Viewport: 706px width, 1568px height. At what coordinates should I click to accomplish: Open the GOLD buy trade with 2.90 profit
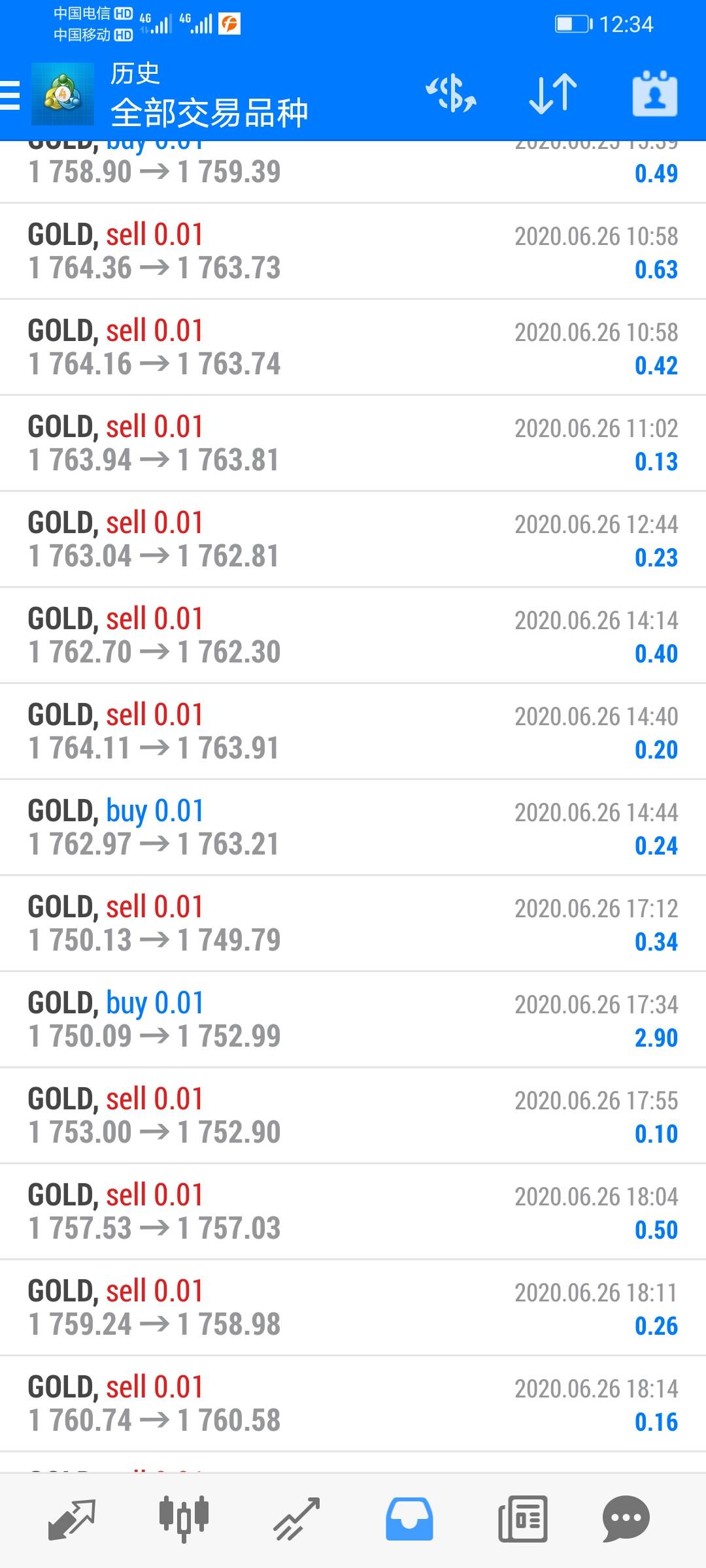(353, 1020)
